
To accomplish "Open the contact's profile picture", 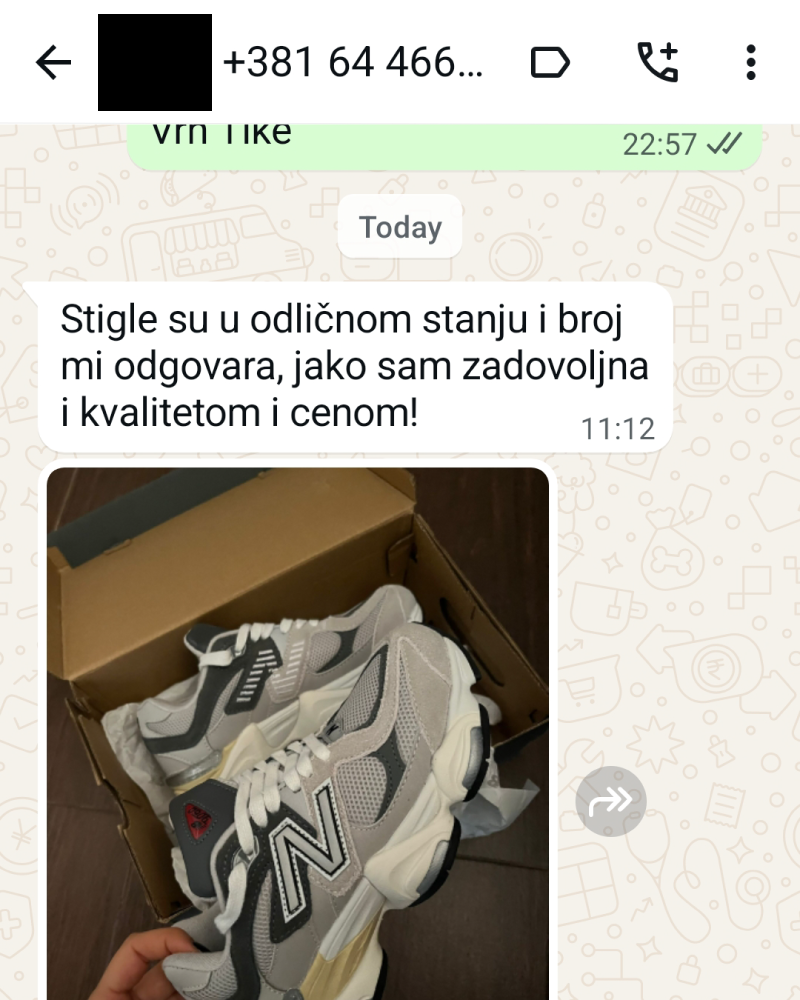I will pyautogui.click(x=155, y=63).
